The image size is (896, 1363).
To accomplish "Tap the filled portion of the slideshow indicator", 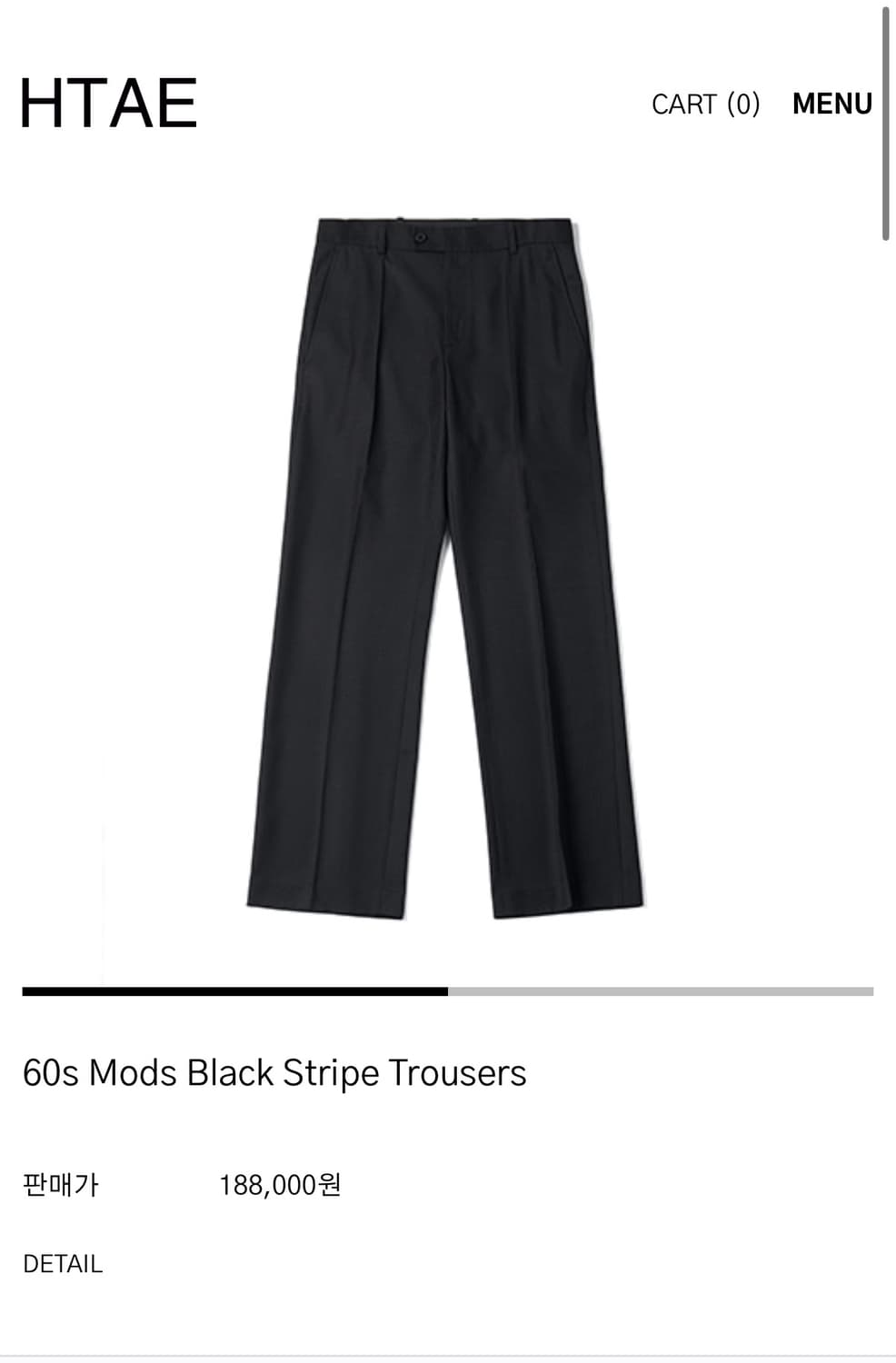I will tap(227, 990).
